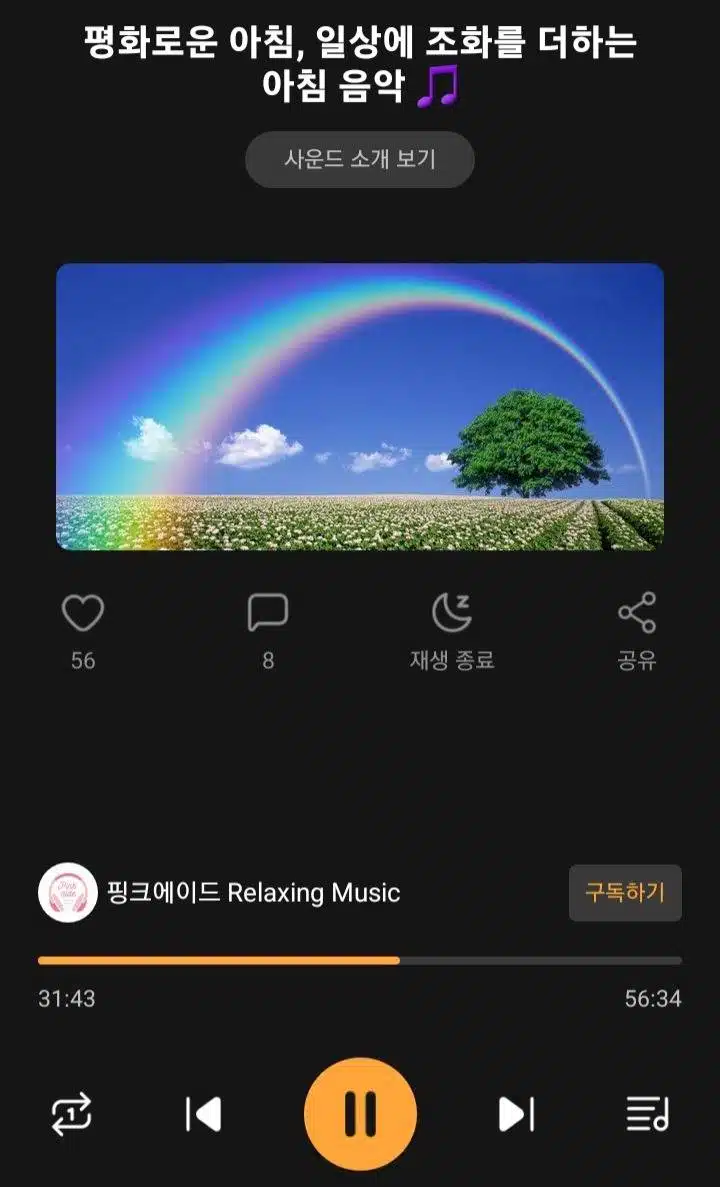The height and width of the screenshot is (1187, 720).
Task: Skip to the next track
Action: click(x=516, y=1114)
